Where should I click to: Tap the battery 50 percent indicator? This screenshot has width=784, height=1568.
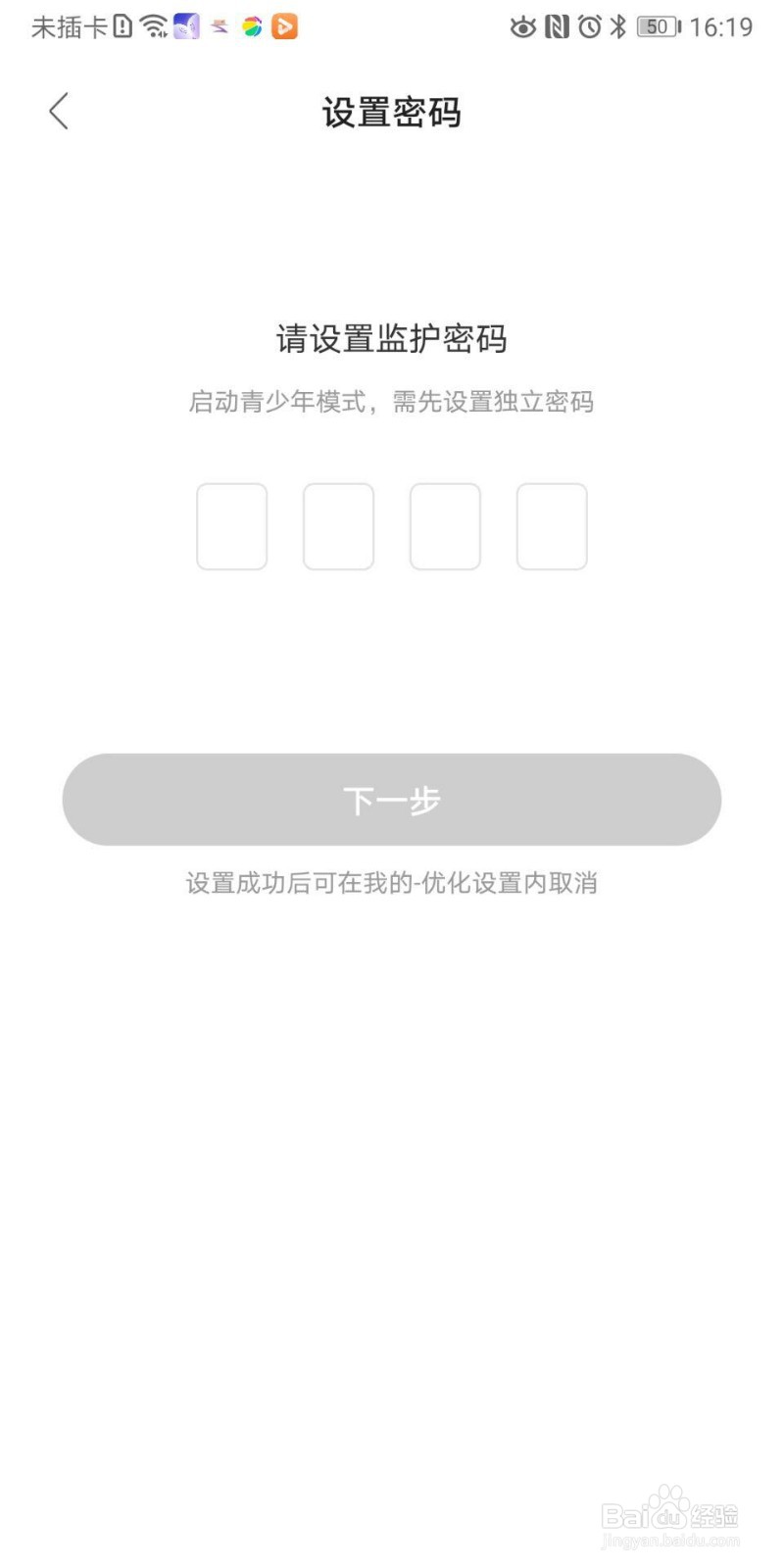(x=655, y=26)
